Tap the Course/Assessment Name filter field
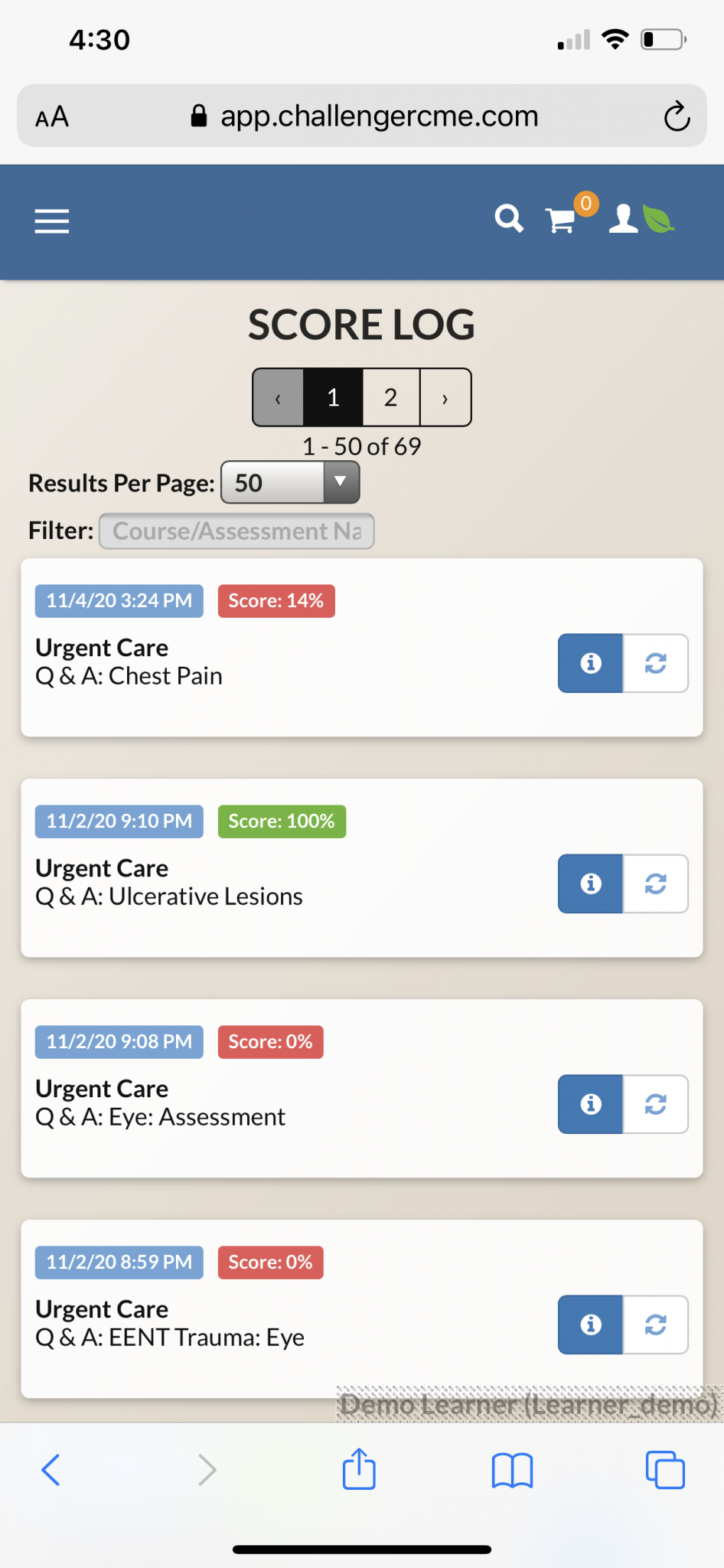This screenshot has height=1568, width=724. [236, 531]
